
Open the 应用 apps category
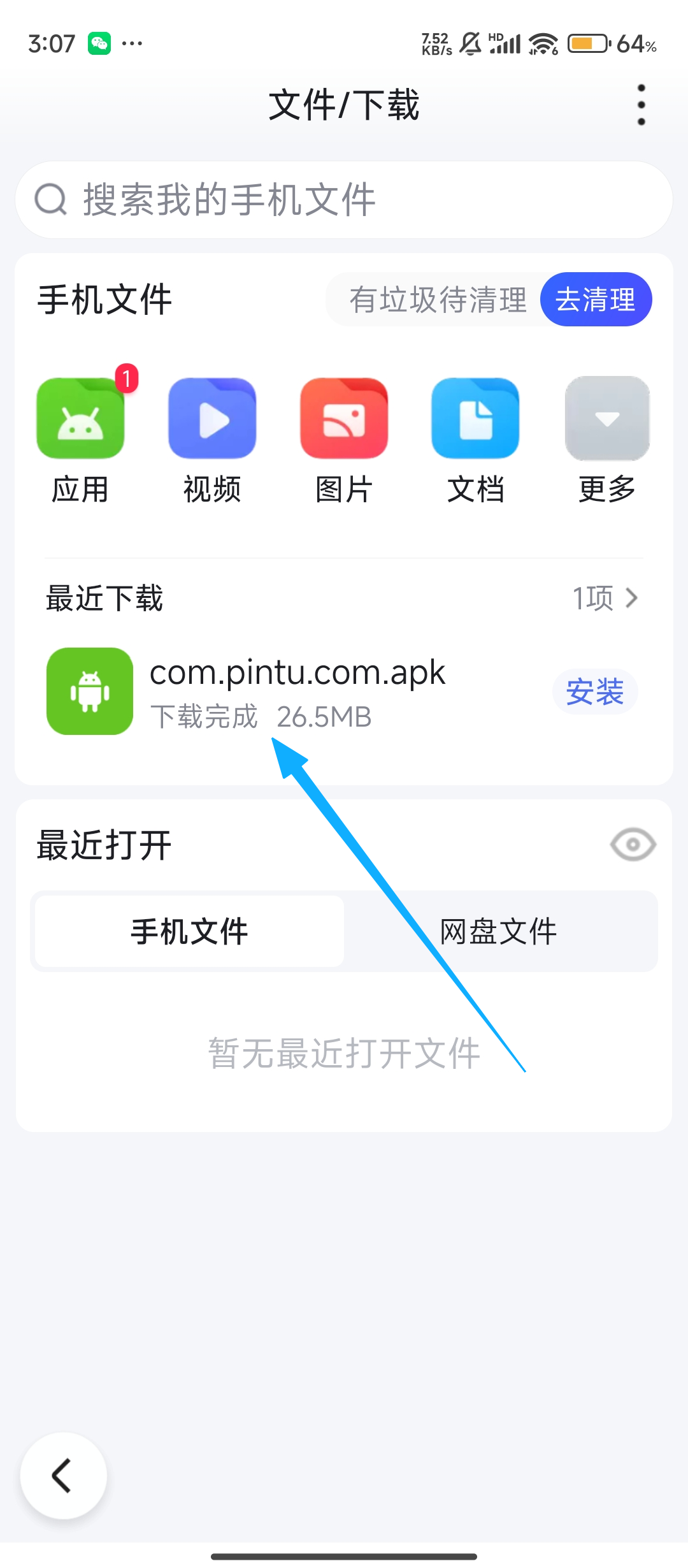point(80,439)
